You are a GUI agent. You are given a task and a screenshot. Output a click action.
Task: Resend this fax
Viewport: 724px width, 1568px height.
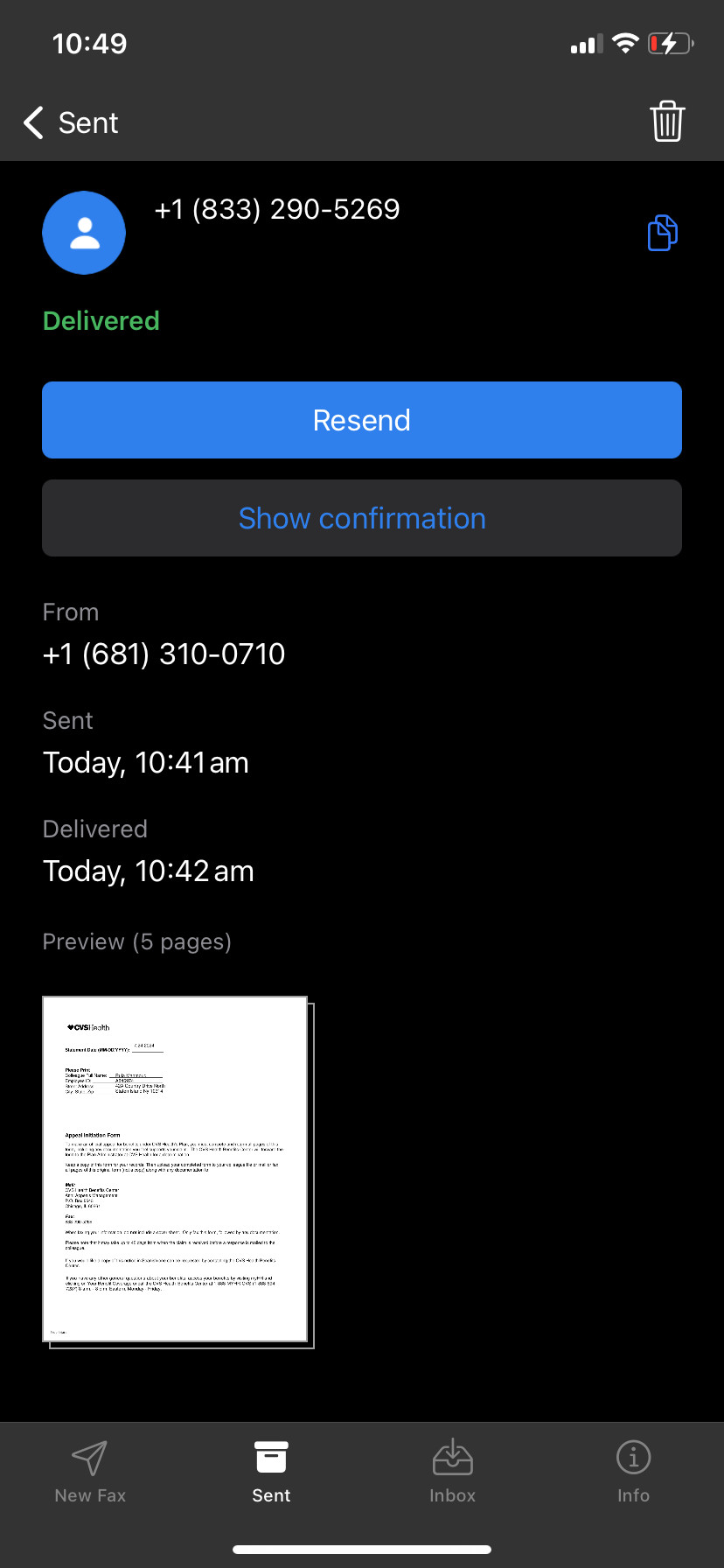(x=362, y=420)
